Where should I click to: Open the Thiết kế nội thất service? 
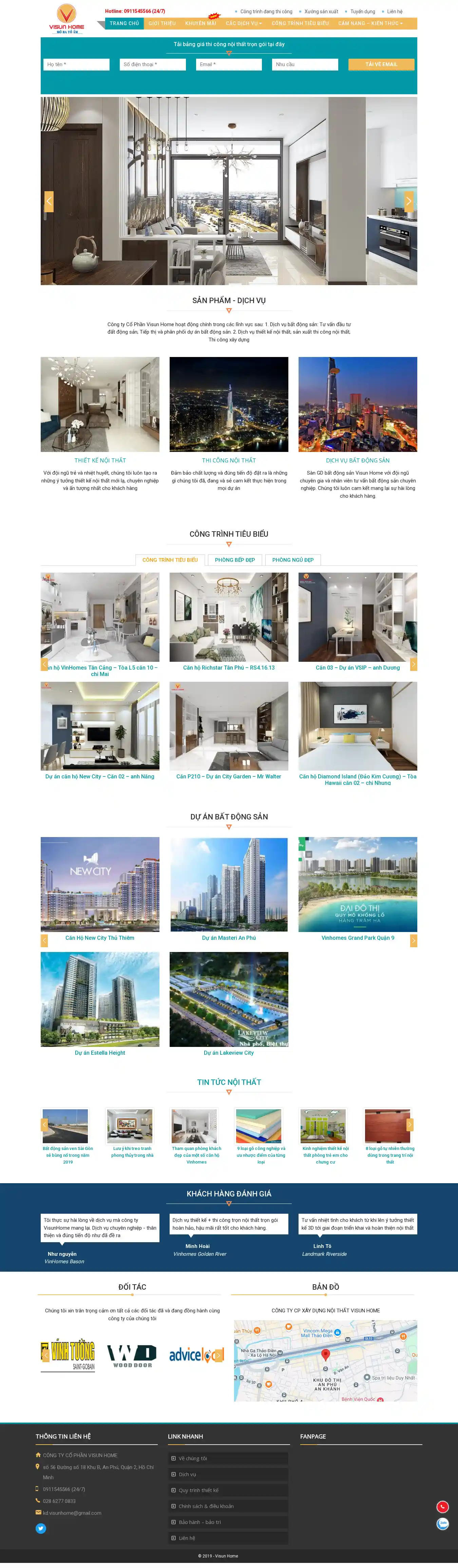click(x=100, y=461)
